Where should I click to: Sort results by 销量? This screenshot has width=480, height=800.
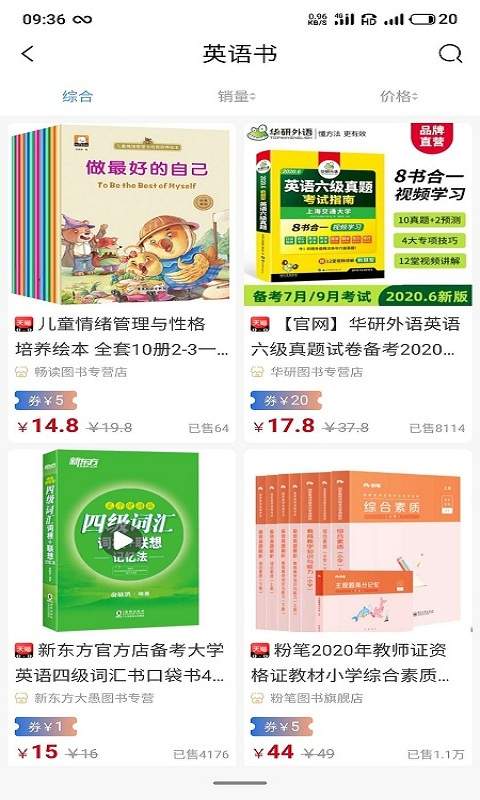(x=237, y=96)
